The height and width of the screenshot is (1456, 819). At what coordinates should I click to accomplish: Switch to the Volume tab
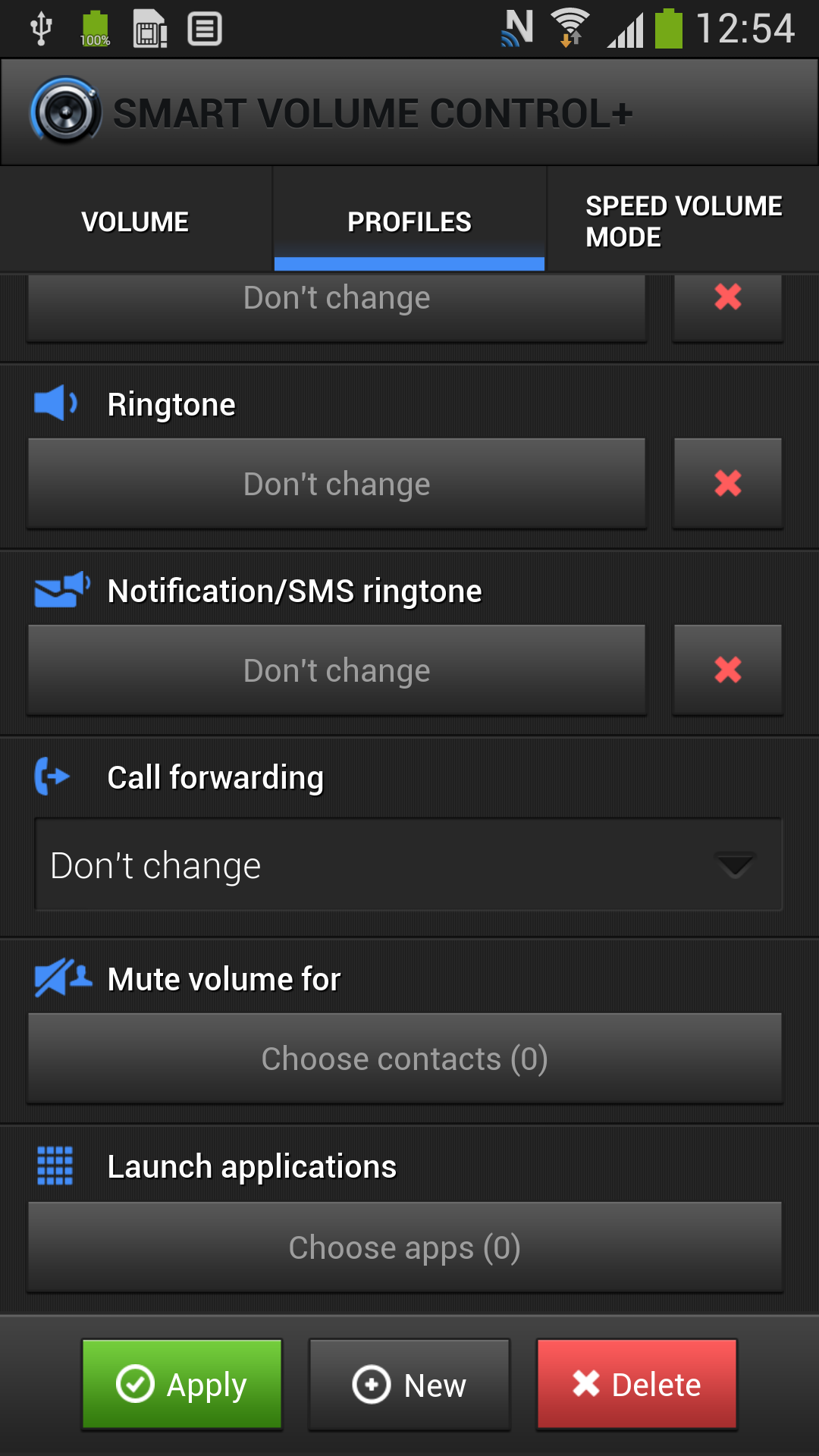coord(136,221)
